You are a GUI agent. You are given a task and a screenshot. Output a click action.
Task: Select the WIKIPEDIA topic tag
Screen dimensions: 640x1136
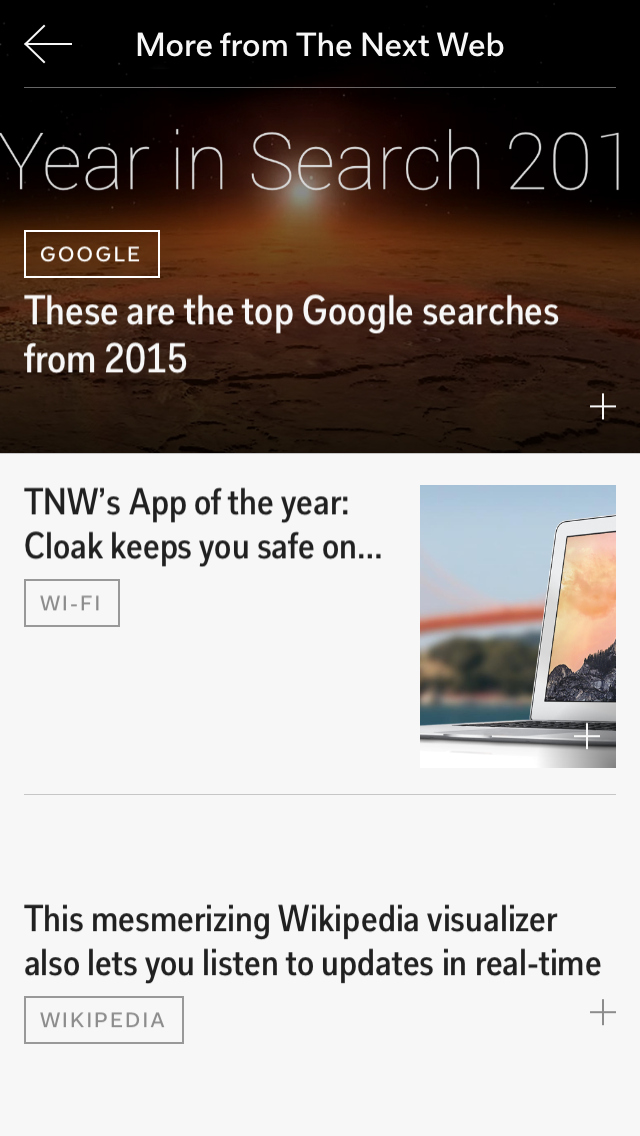coord(104,1020)
